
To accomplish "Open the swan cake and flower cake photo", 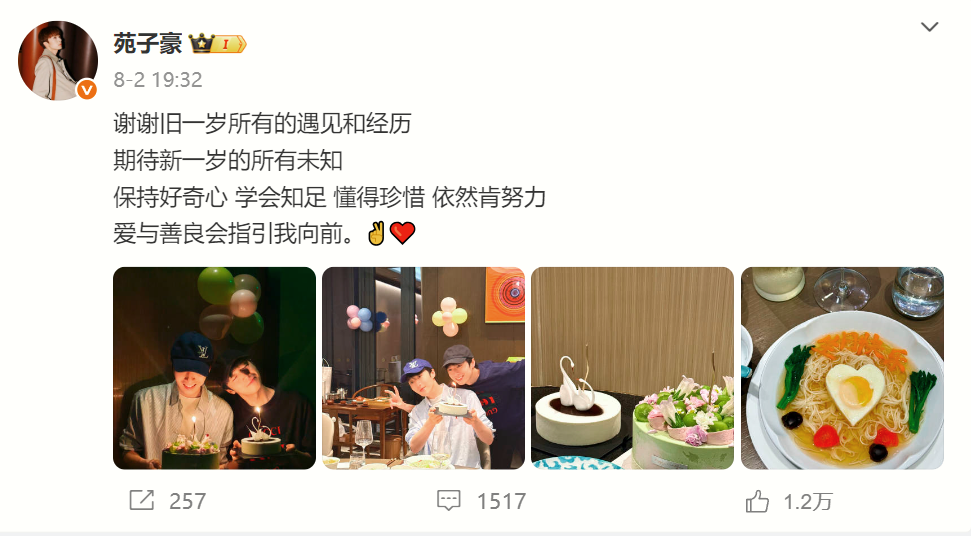I will (x=632, y=368).
